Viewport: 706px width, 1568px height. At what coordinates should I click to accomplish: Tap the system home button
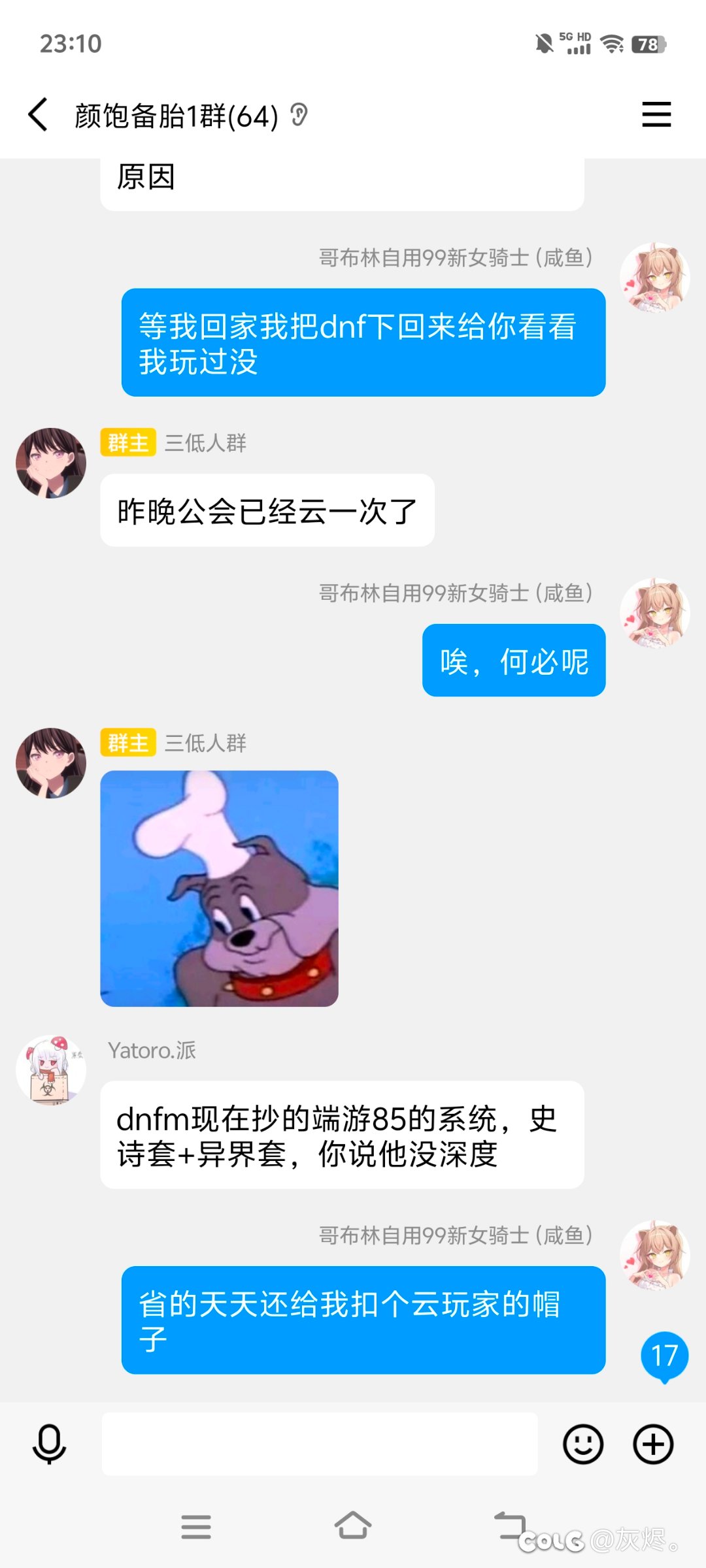(x=353, y=1527)
